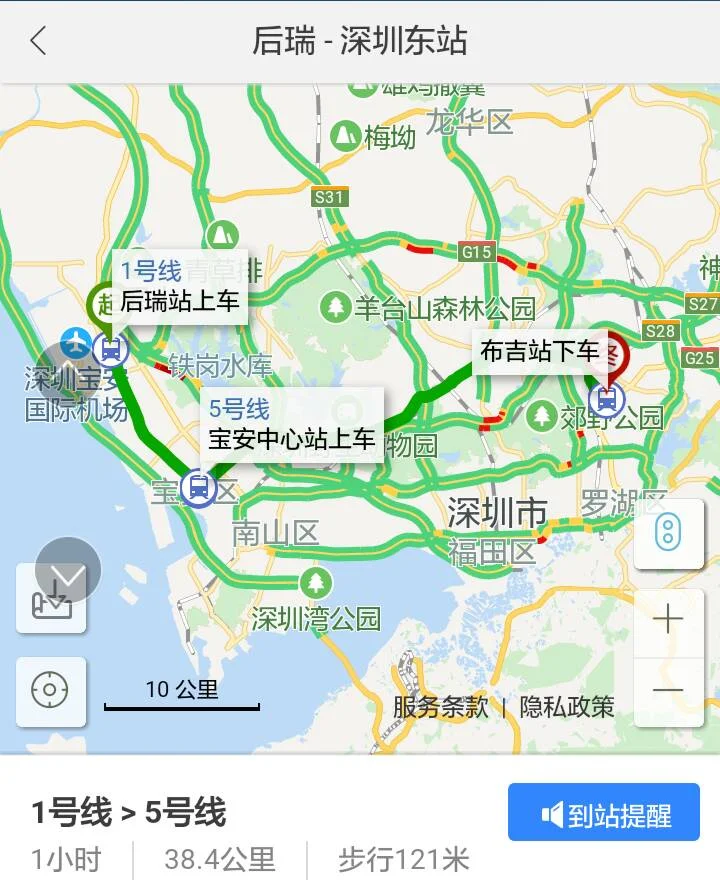Click the zoom-out minus control

[x=668, y=690]
